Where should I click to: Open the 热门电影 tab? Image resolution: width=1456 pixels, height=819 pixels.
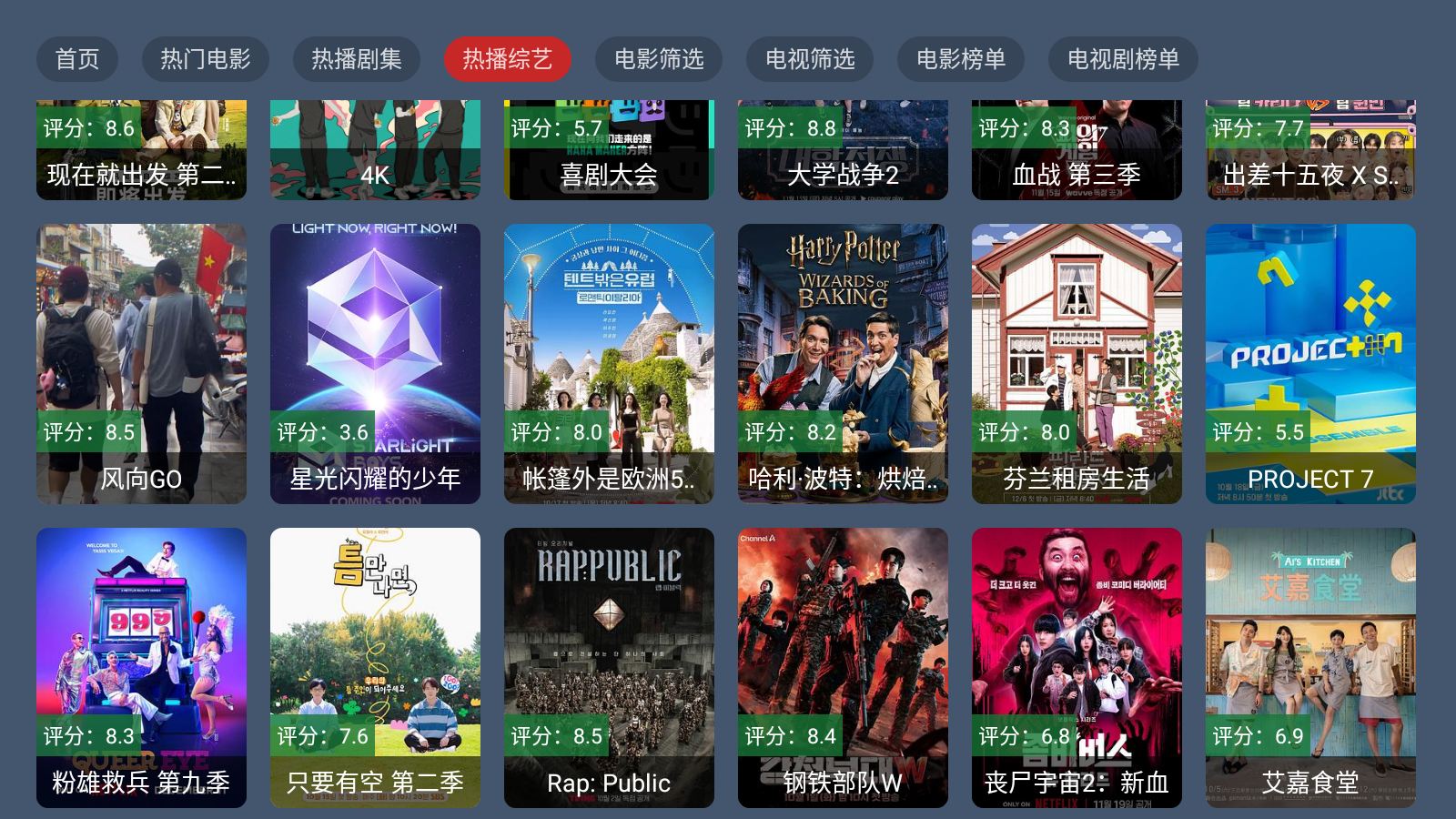click(206, 59)
